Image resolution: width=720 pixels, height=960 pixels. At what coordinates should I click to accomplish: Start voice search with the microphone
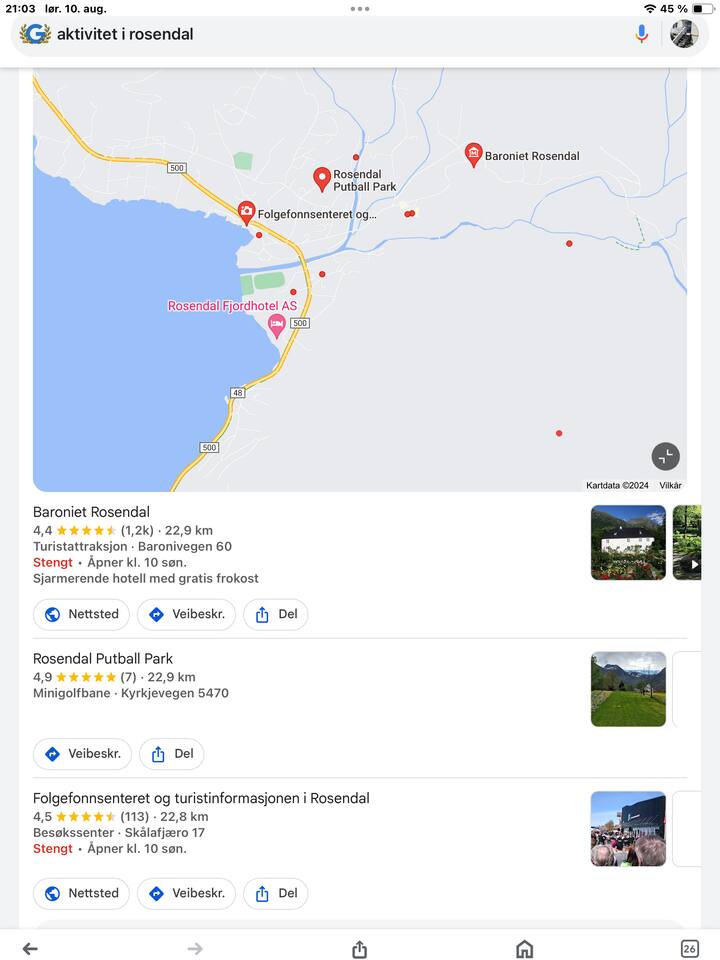tap(642, 34)
